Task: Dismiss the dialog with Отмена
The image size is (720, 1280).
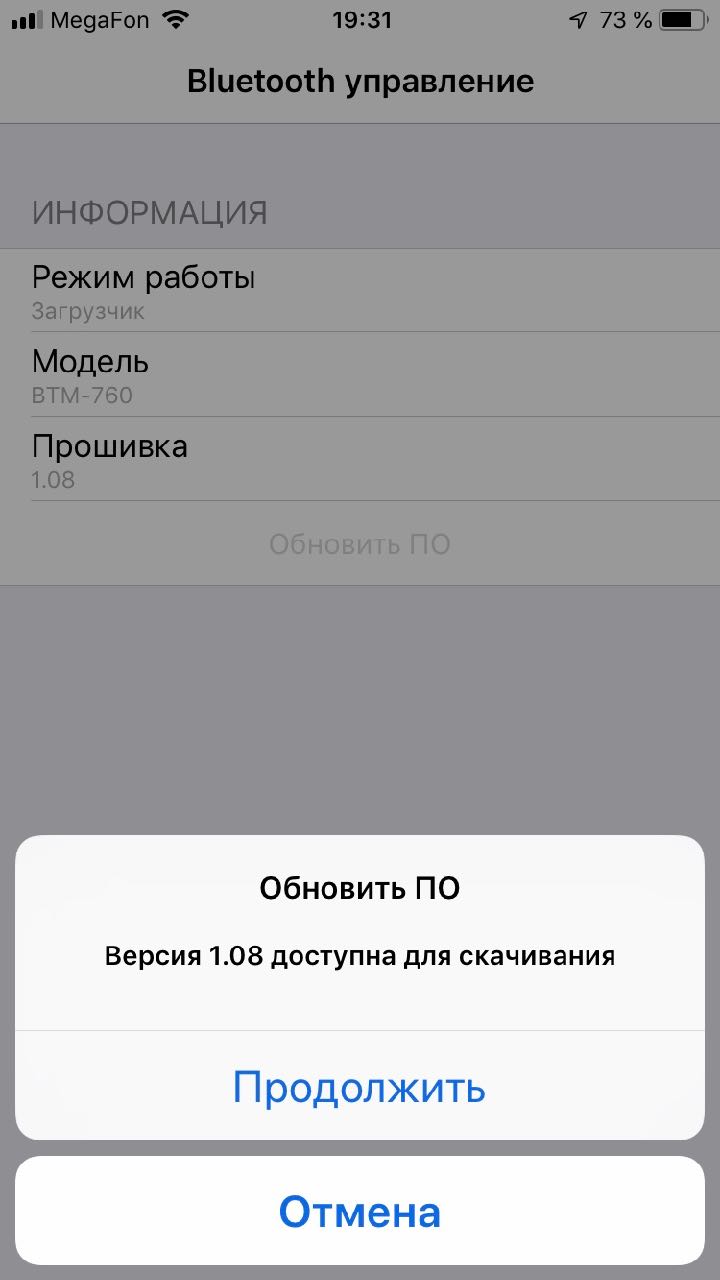Action: [x=359, y=1212]
